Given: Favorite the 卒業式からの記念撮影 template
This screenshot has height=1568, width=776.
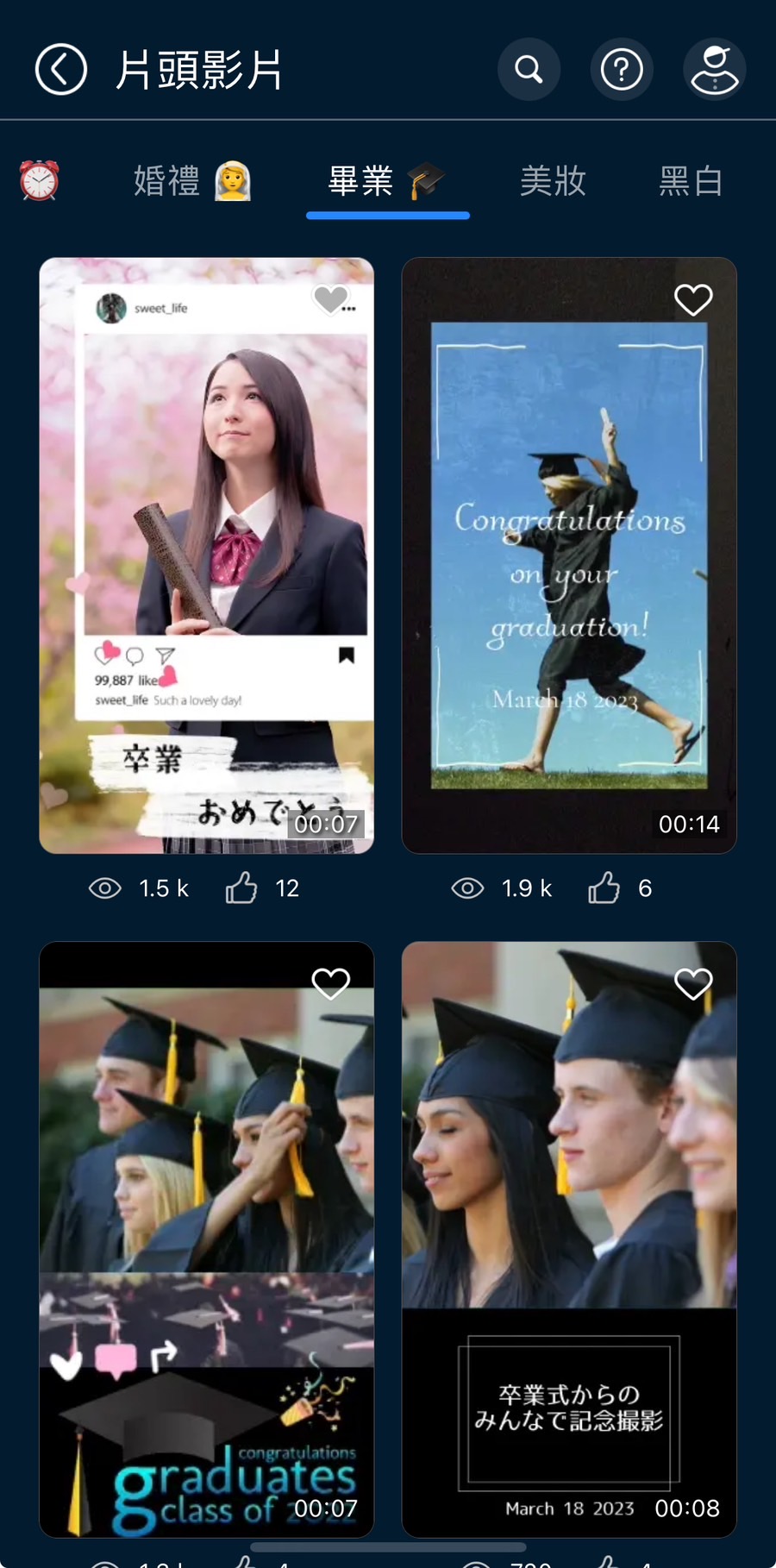Looking at the screenshot, I should (x=693, y=983).
